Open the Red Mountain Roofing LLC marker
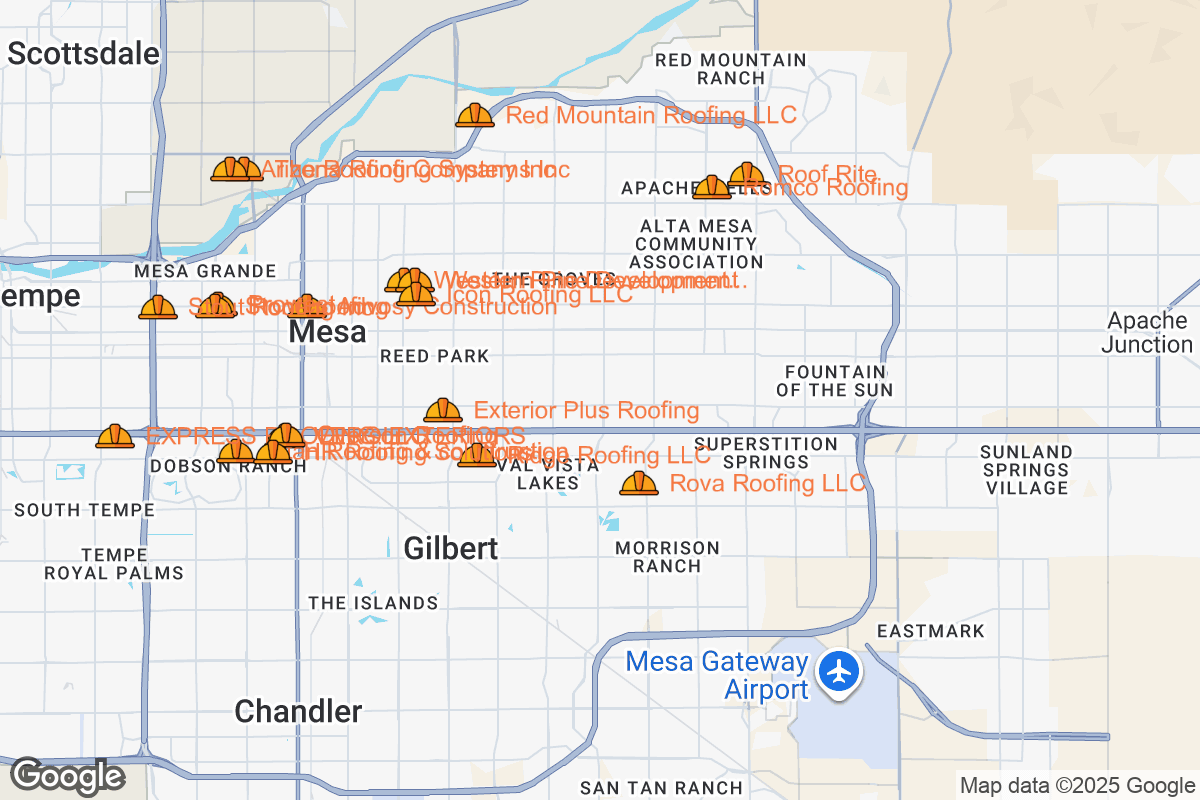Screen dimensions: 1200x800 coord(475,116)
